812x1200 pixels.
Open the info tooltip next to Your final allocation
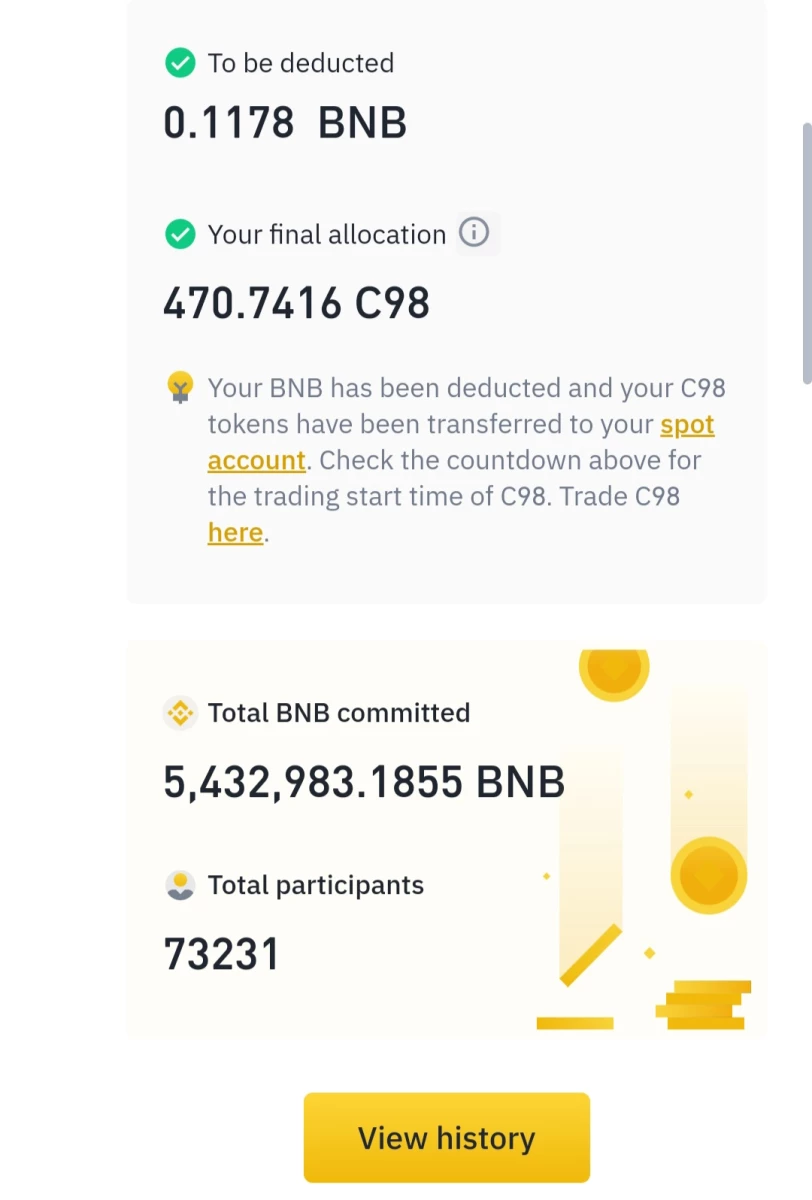(x=475, y=232)
